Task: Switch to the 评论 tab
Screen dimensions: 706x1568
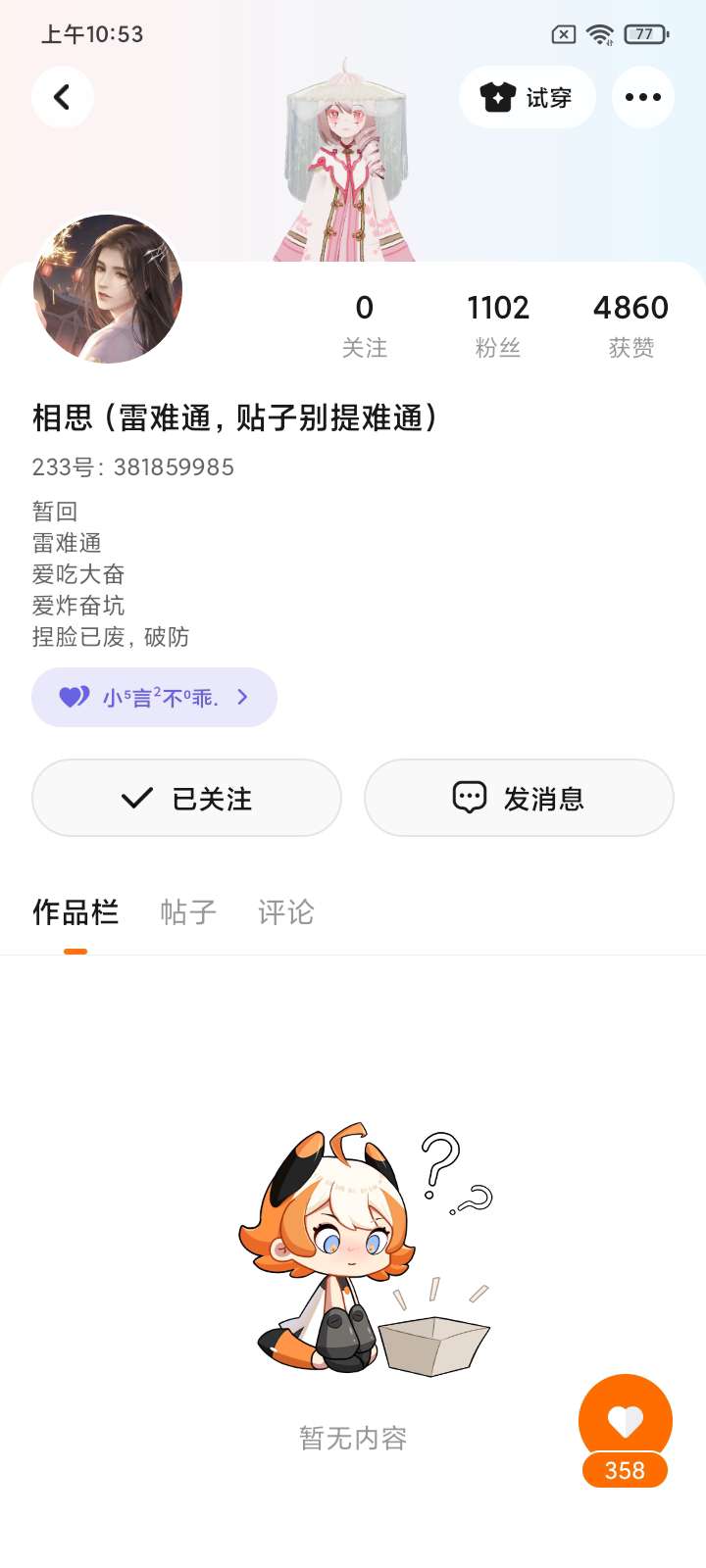Action: click(285, 912)
